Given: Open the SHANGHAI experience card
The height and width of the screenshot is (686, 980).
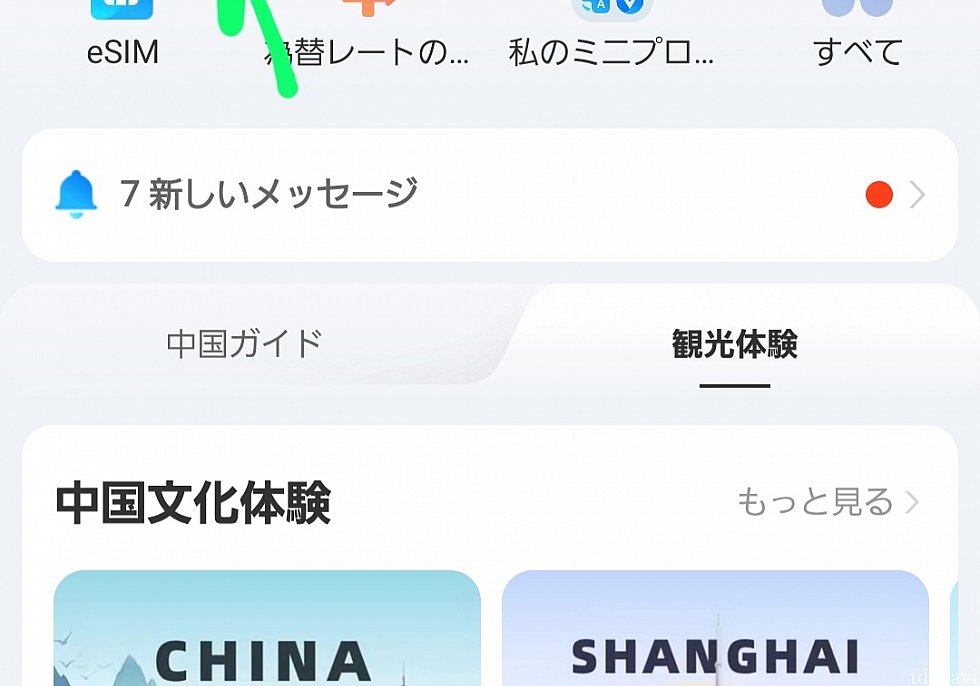Looking at the screenshot, I should click(x=714, y=630).
